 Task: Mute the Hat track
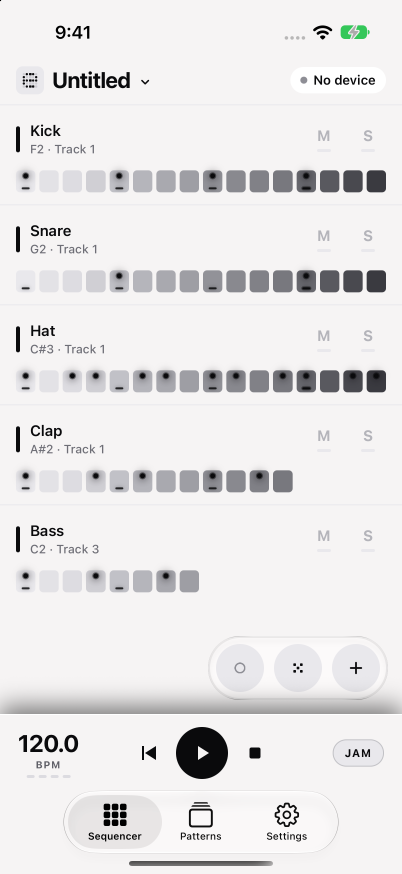pos(324,337)
